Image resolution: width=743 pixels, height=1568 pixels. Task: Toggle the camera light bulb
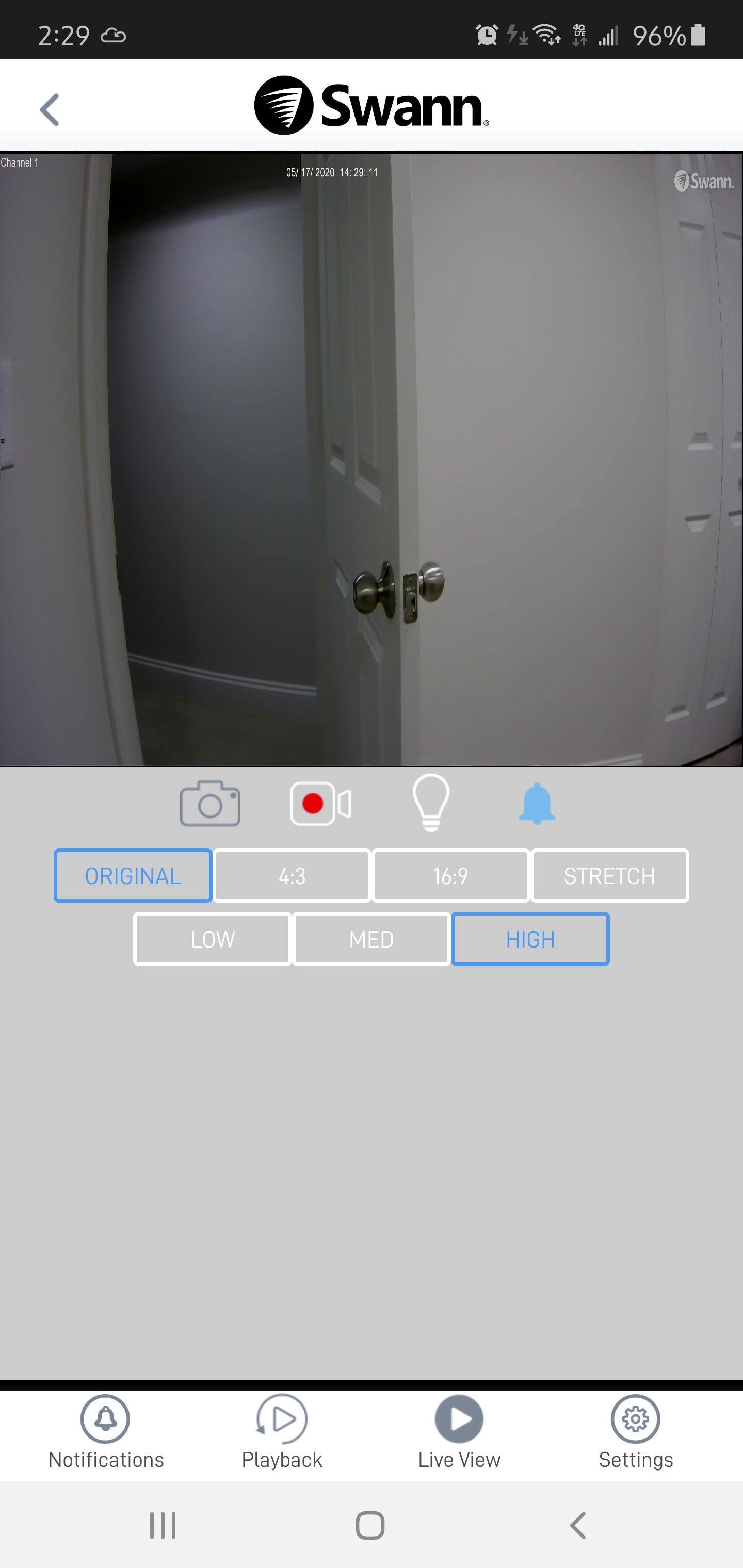431,802
